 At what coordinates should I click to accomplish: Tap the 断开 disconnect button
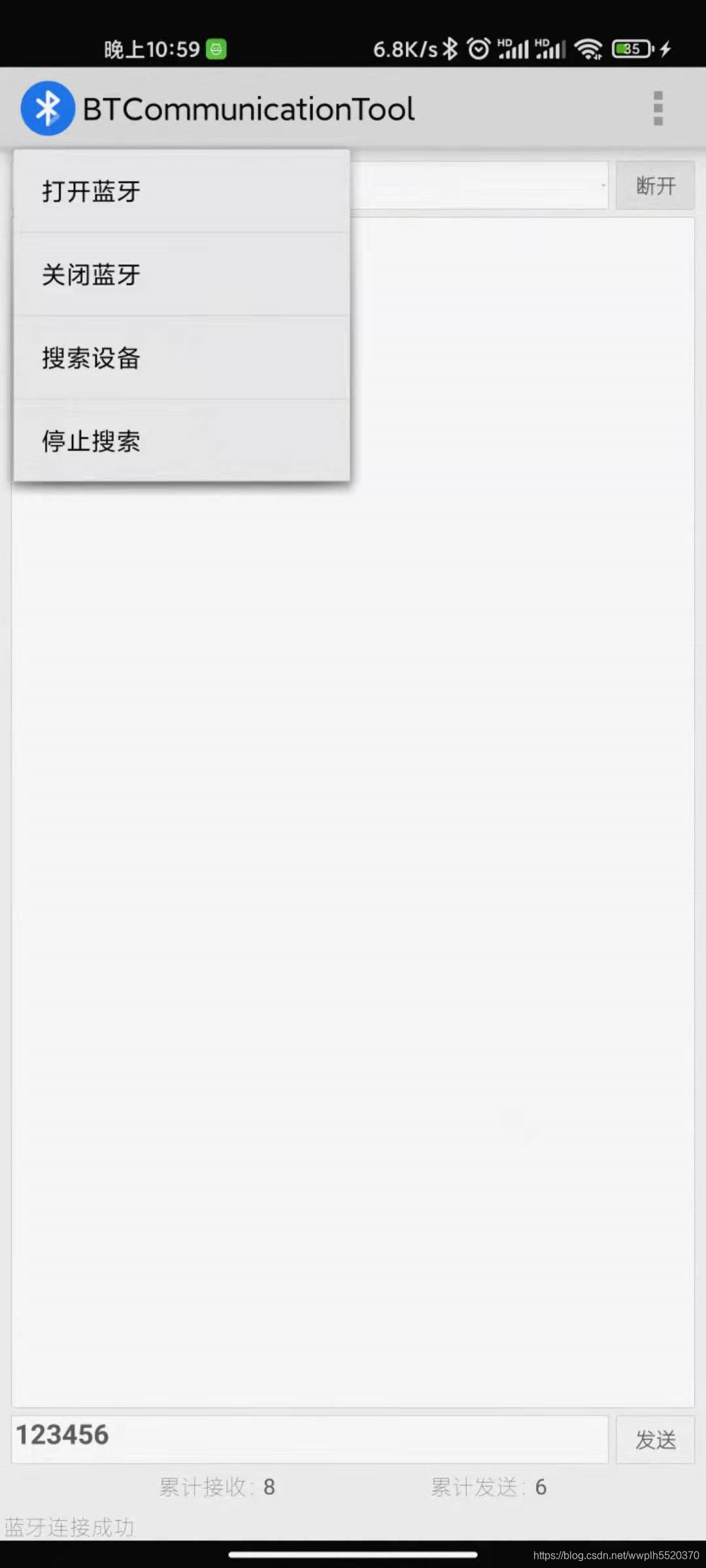655,186
